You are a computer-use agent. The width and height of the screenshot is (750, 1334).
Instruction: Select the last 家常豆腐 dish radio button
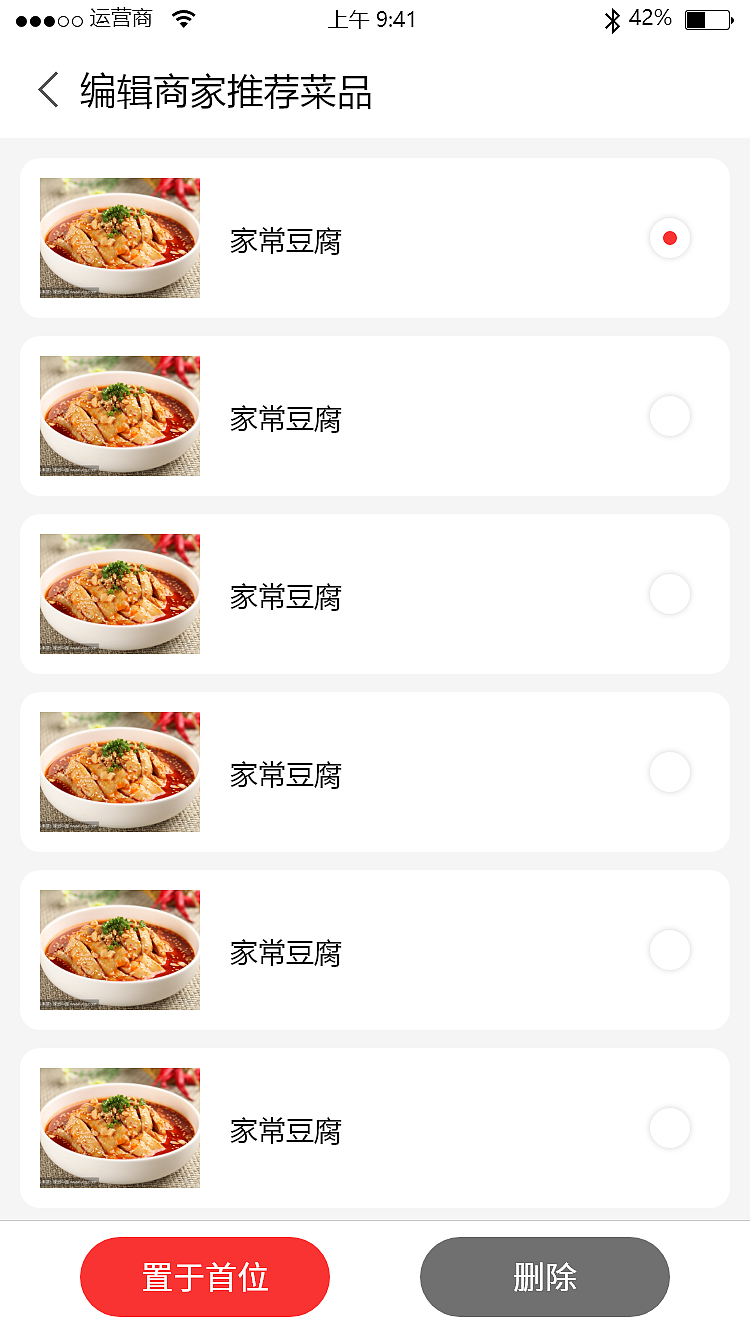click(669, 1128)
